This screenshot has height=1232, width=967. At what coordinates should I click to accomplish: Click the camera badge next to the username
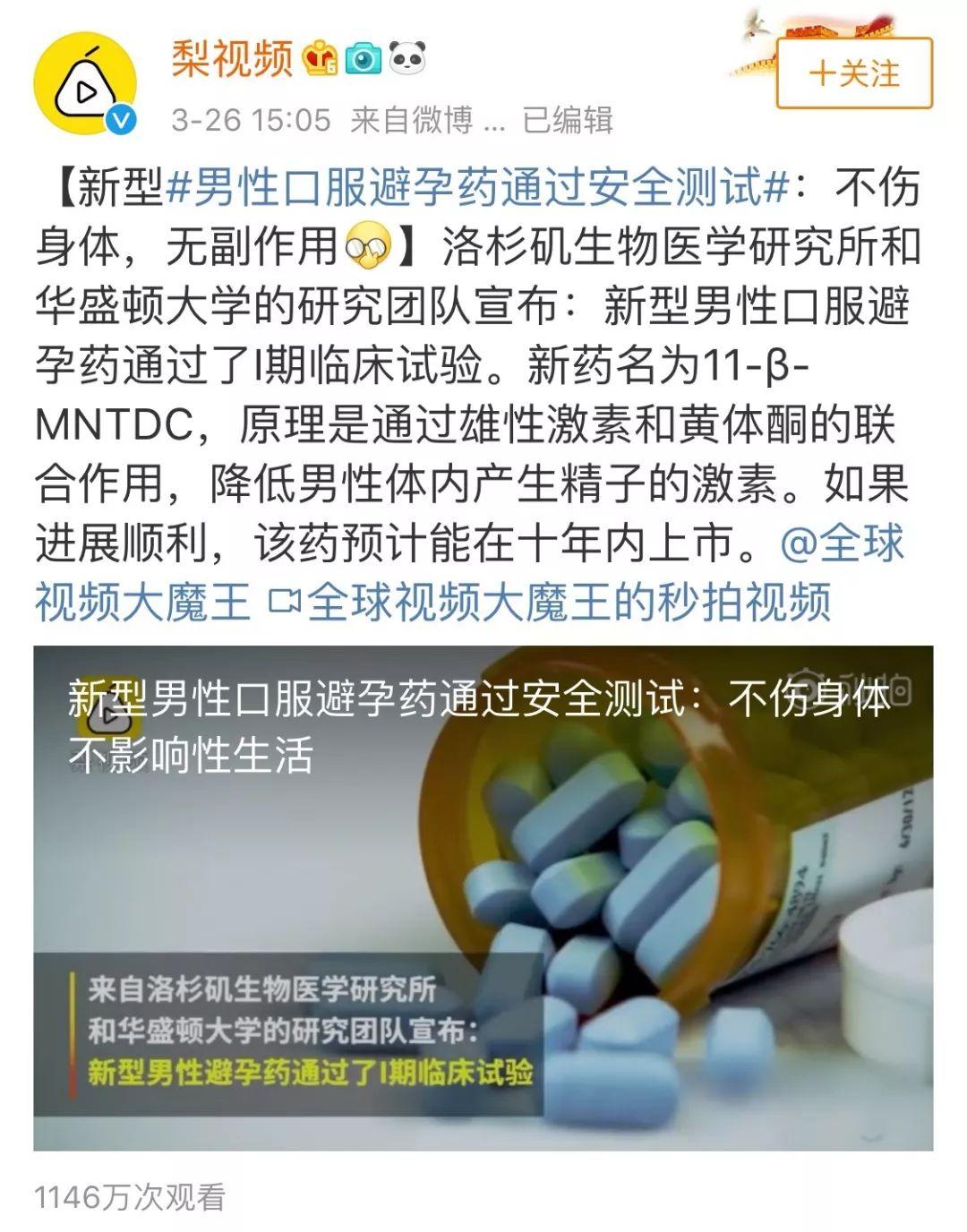pyautogui.click(x=364, y=56)
